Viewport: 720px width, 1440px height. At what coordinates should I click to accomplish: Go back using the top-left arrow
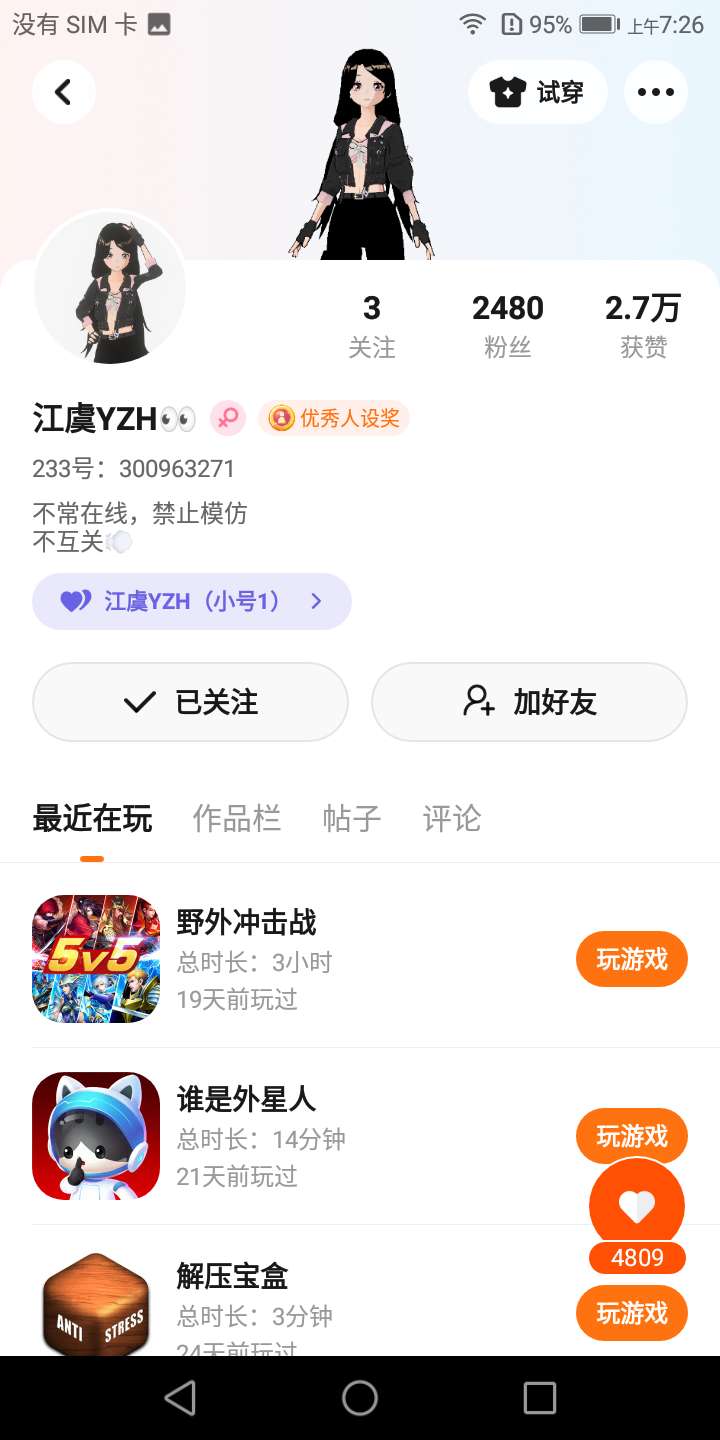(63, 92)
